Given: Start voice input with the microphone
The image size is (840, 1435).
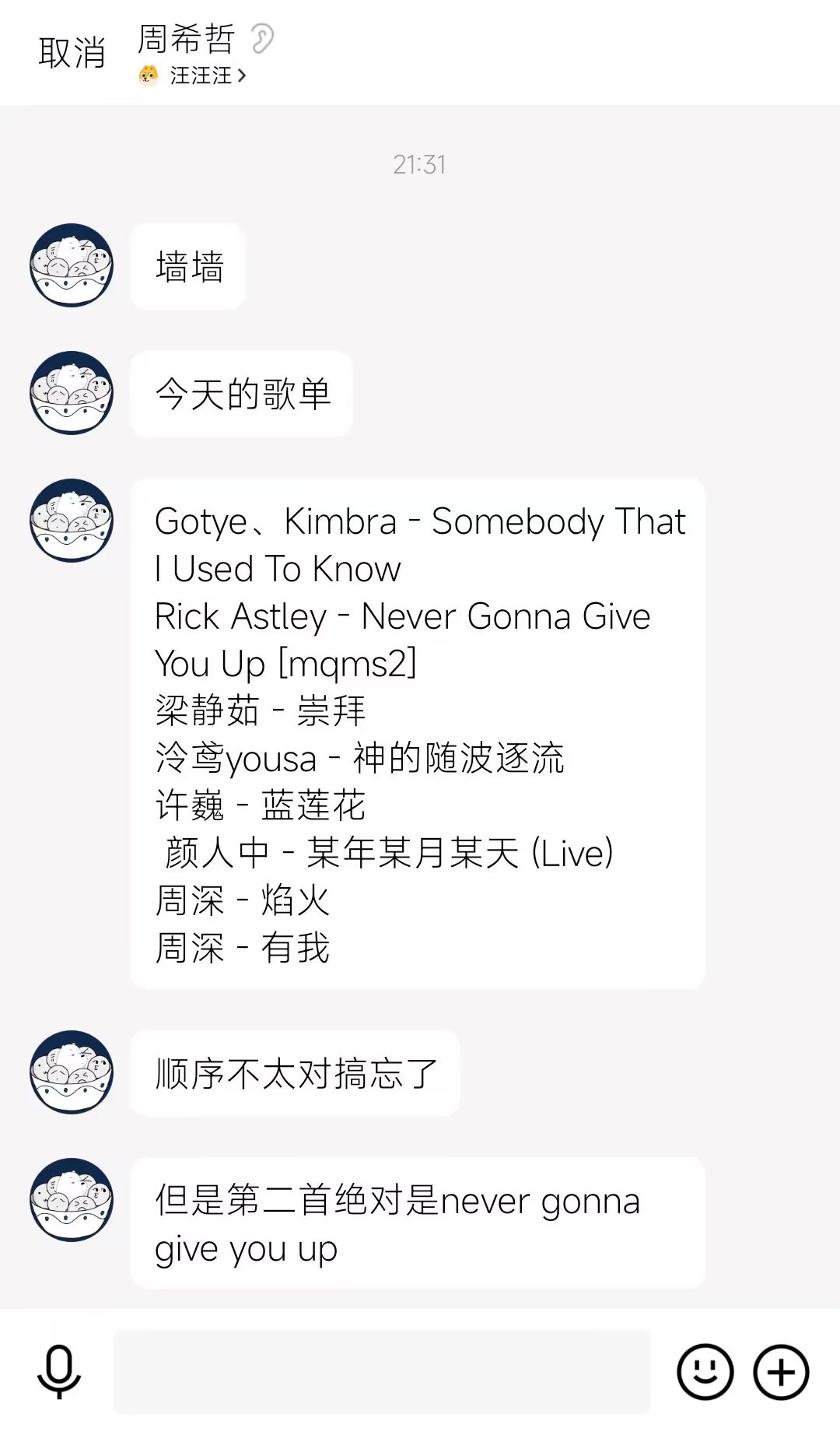Looking at the screenshot, I should click(59, 1371).
